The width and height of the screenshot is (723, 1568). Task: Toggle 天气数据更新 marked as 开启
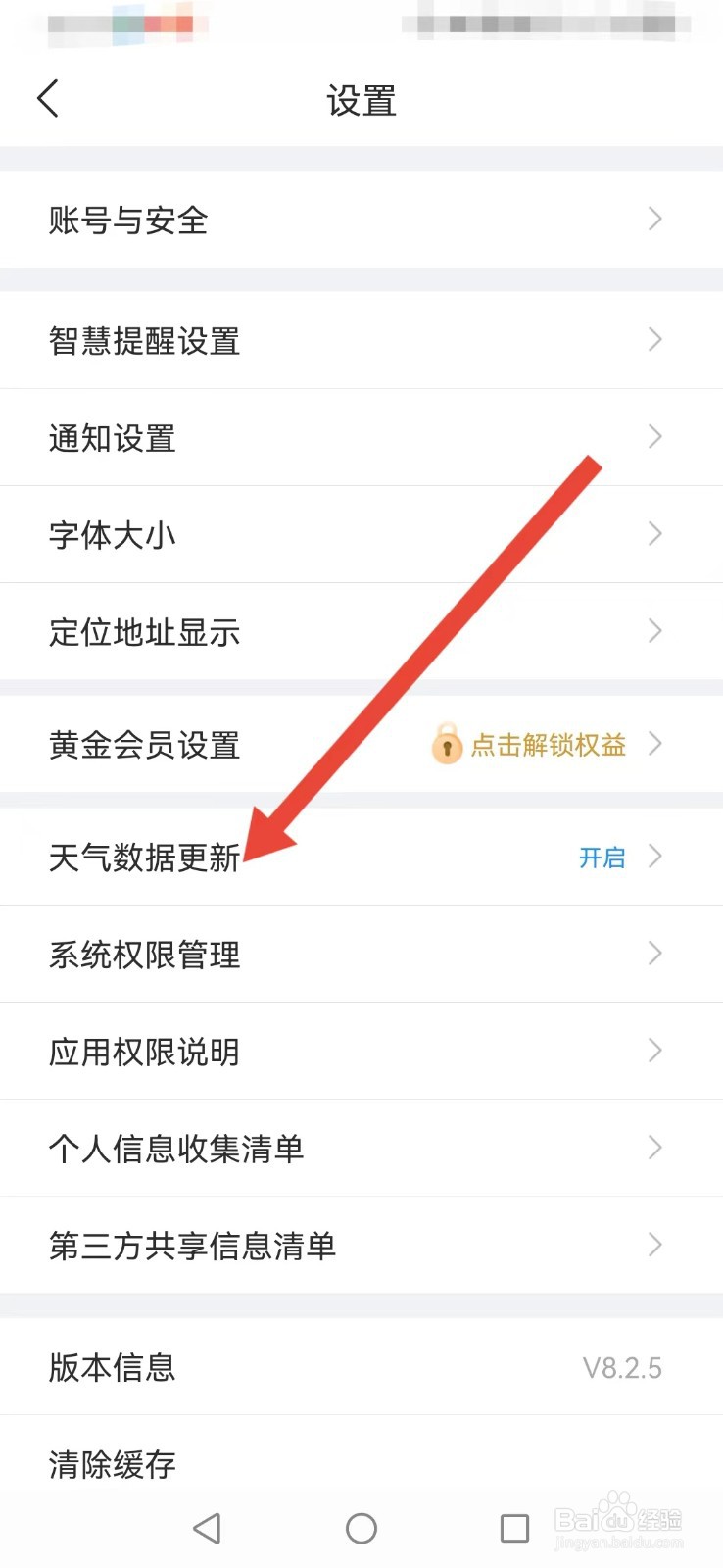[x=602, y=857]
